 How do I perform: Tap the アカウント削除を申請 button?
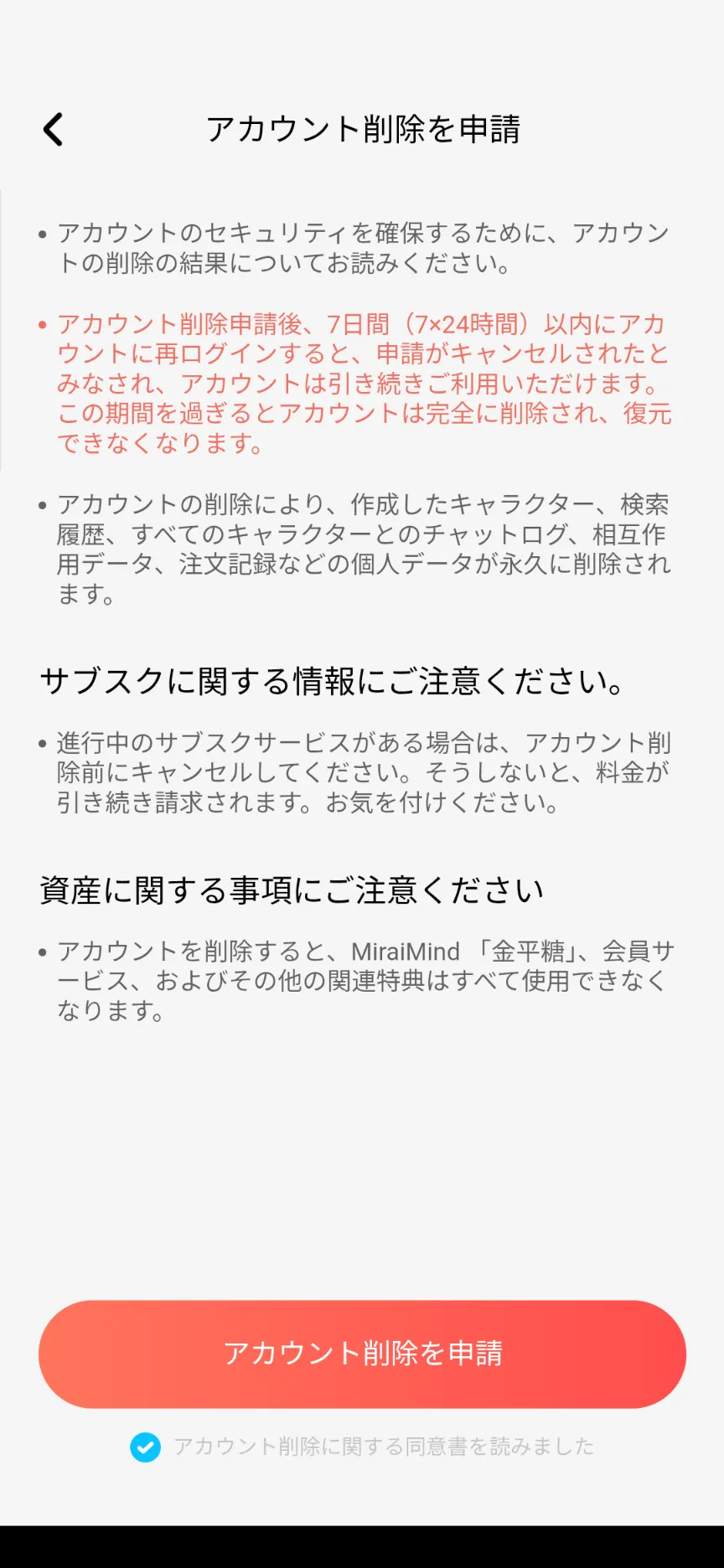362,1354
